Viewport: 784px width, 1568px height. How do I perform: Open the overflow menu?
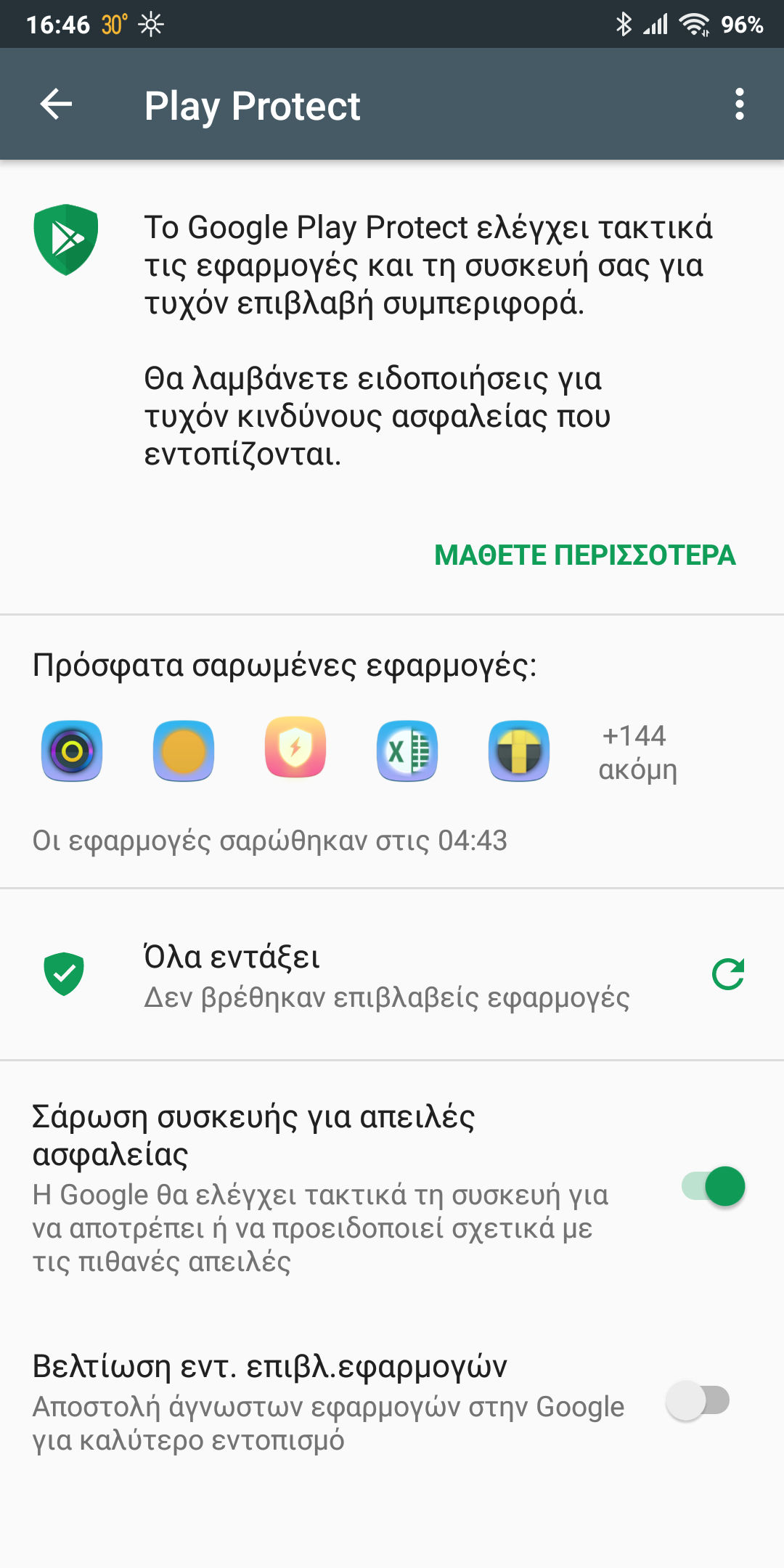739,105
